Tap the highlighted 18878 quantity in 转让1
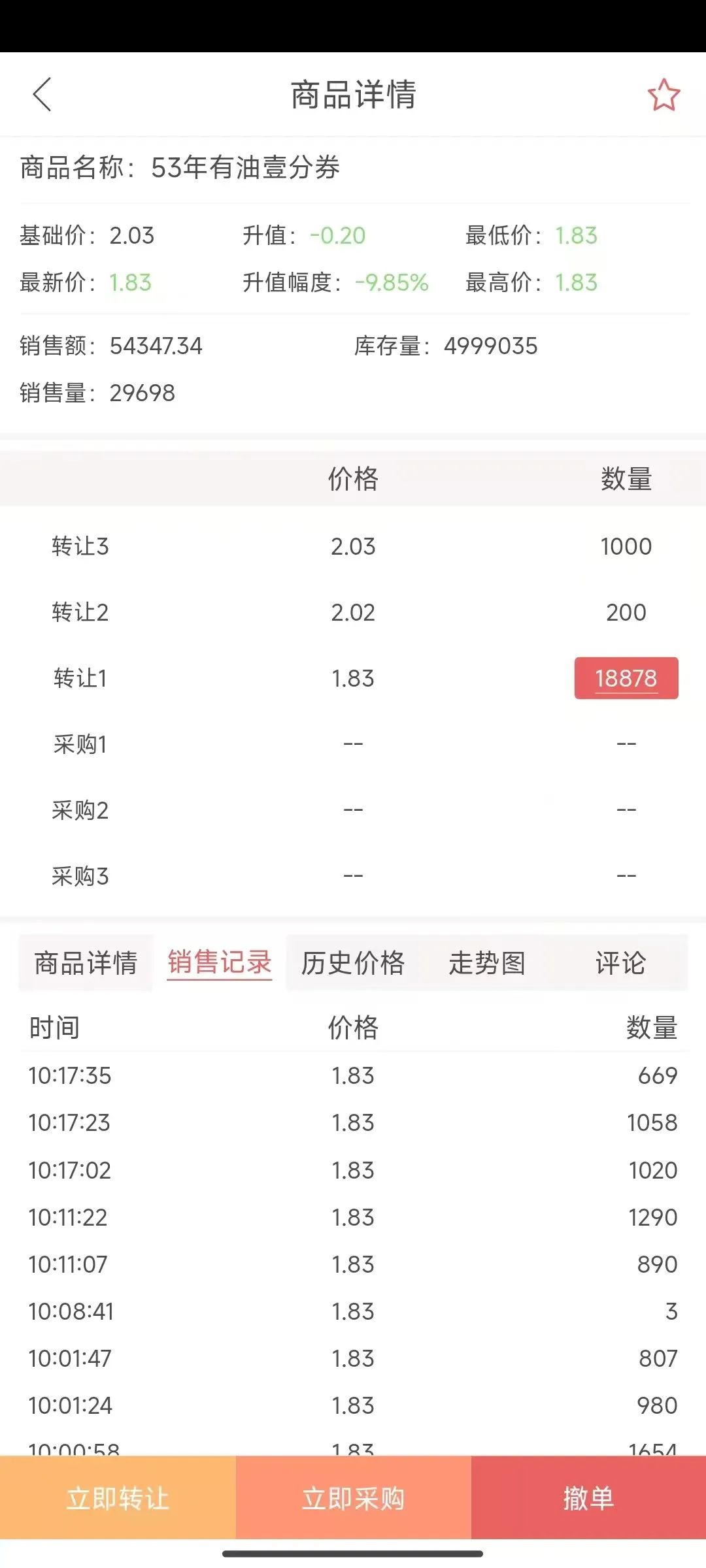The height and width of the screenshot is (1568, 706). tap(626, 678)
